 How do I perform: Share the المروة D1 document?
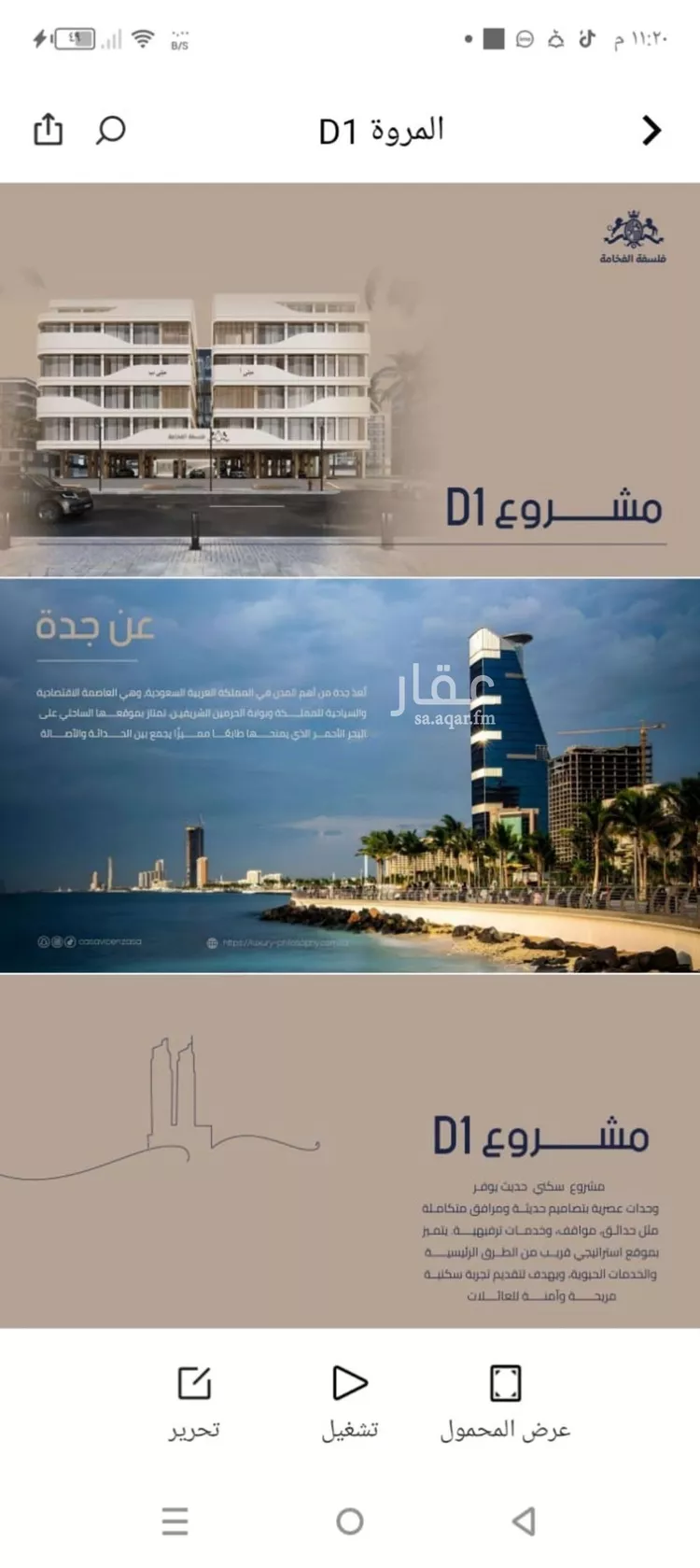tap(48, 129)
